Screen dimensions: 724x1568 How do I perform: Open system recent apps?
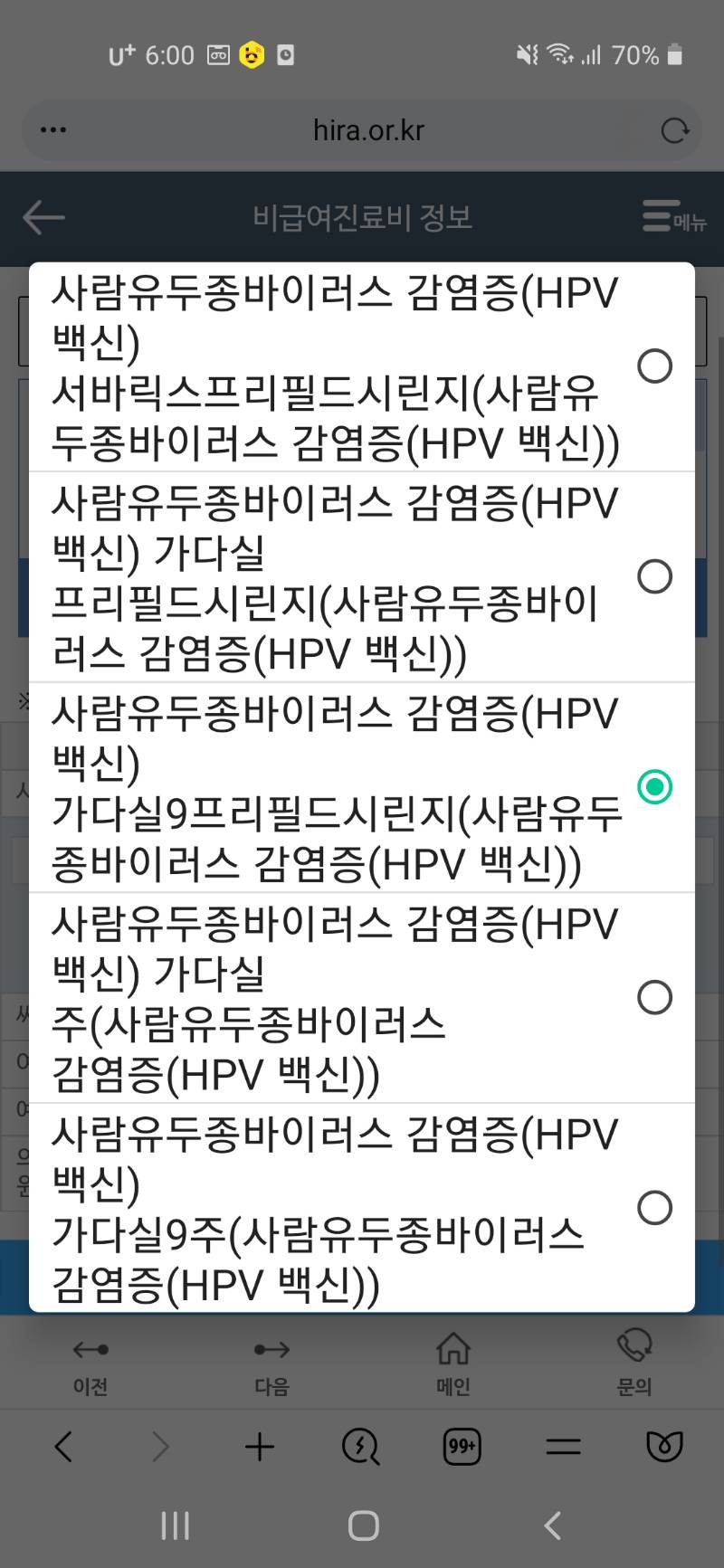(175, 1525)
